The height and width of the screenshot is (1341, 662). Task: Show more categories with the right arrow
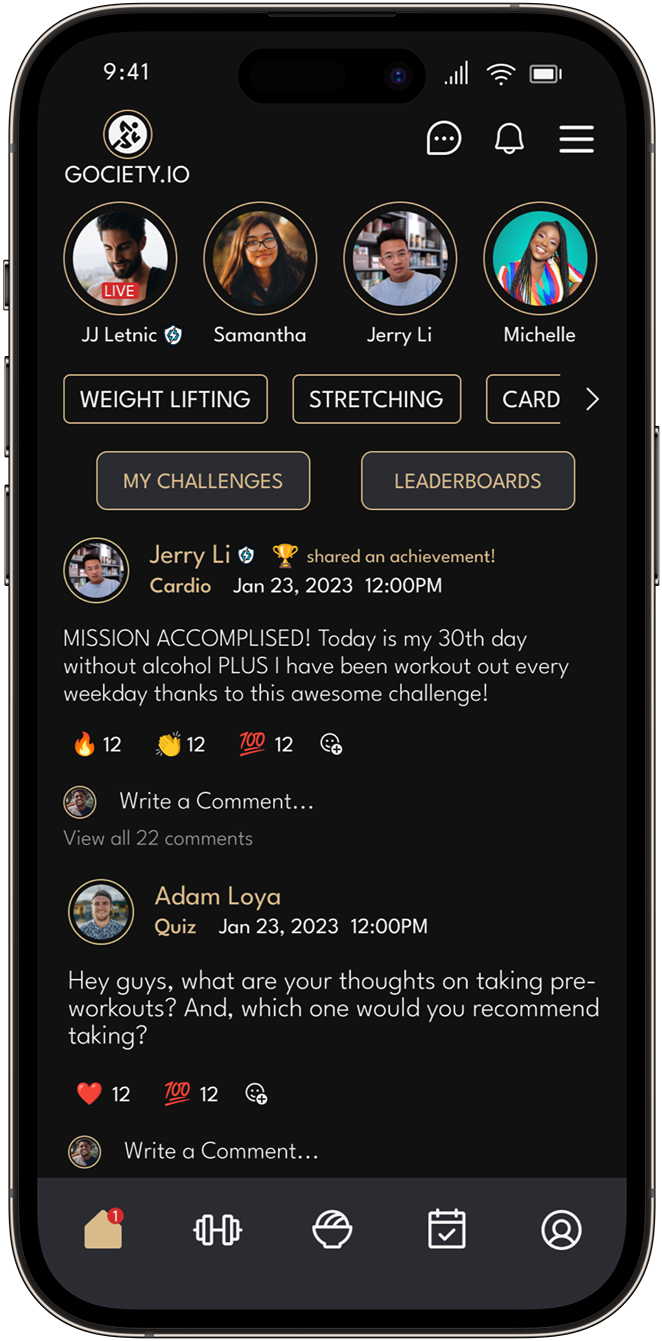tap(592, 400)
